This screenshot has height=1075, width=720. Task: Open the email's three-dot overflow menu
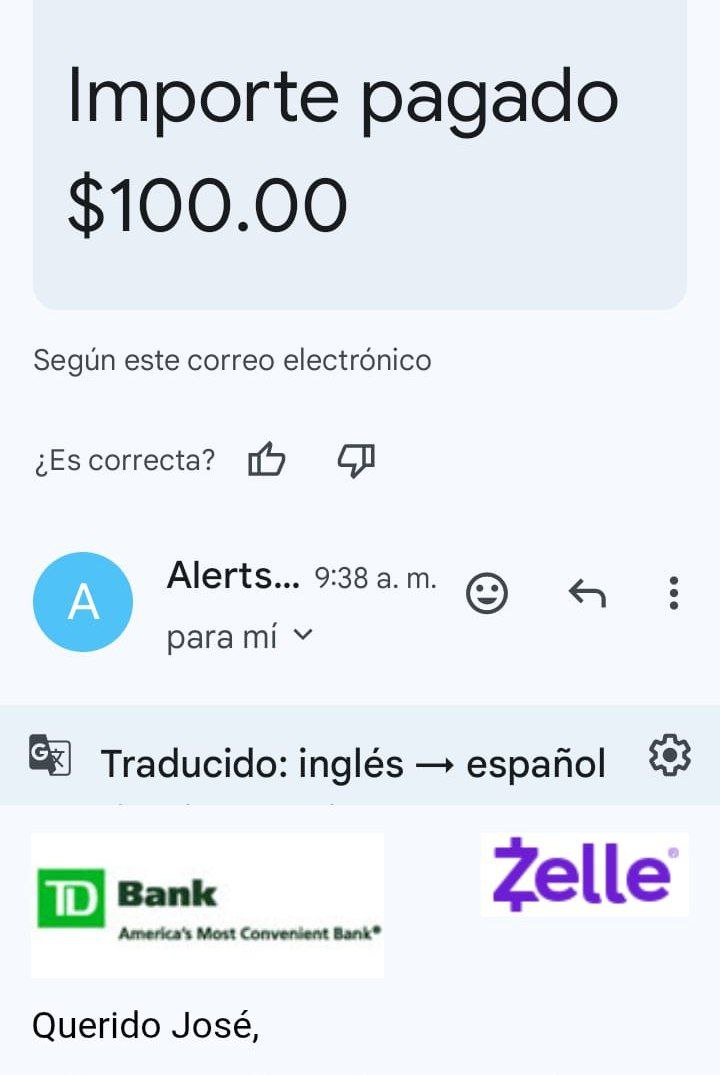[674, 593]
